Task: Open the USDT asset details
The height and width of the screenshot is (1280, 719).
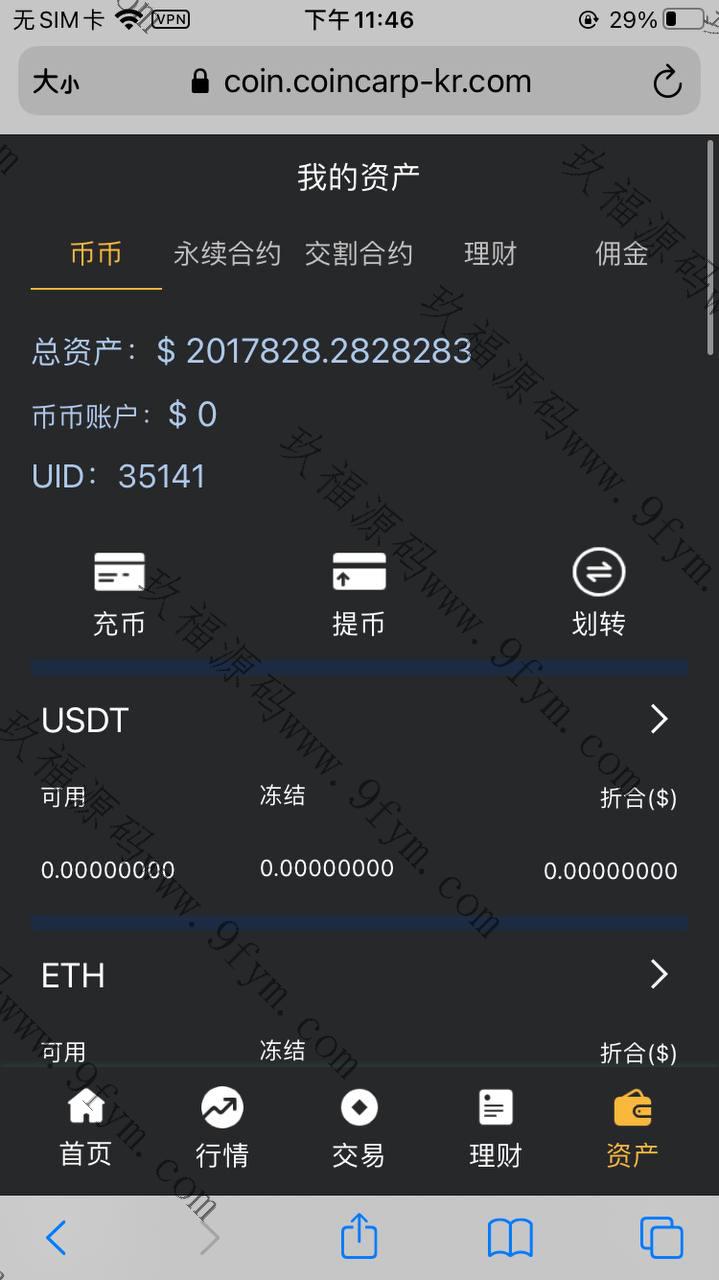Action: tap(658, 719)
